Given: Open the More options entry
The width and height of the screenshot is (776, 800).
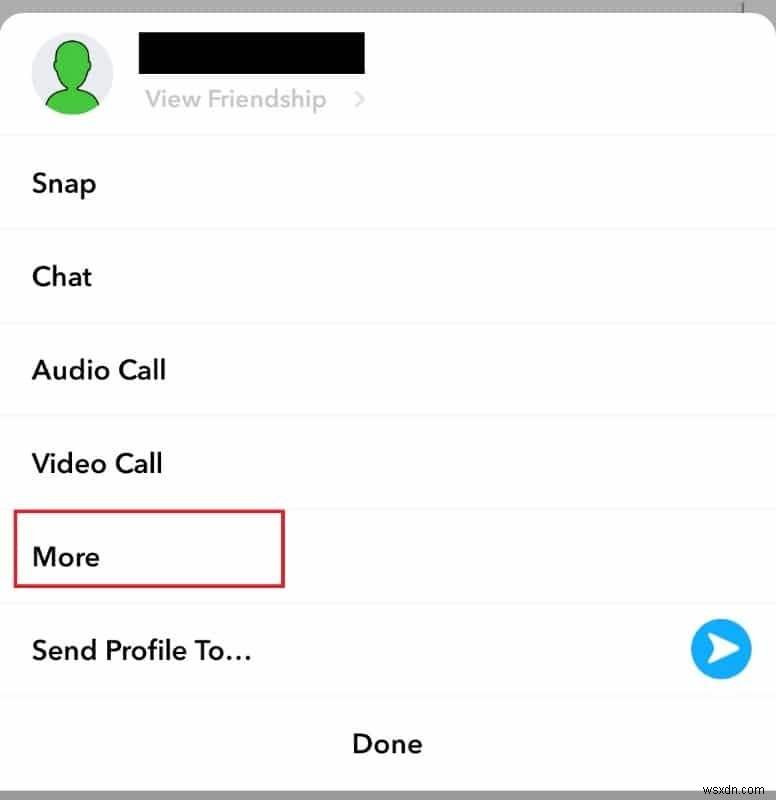Looking at the screenshot, I should click(x=65, y=557).
